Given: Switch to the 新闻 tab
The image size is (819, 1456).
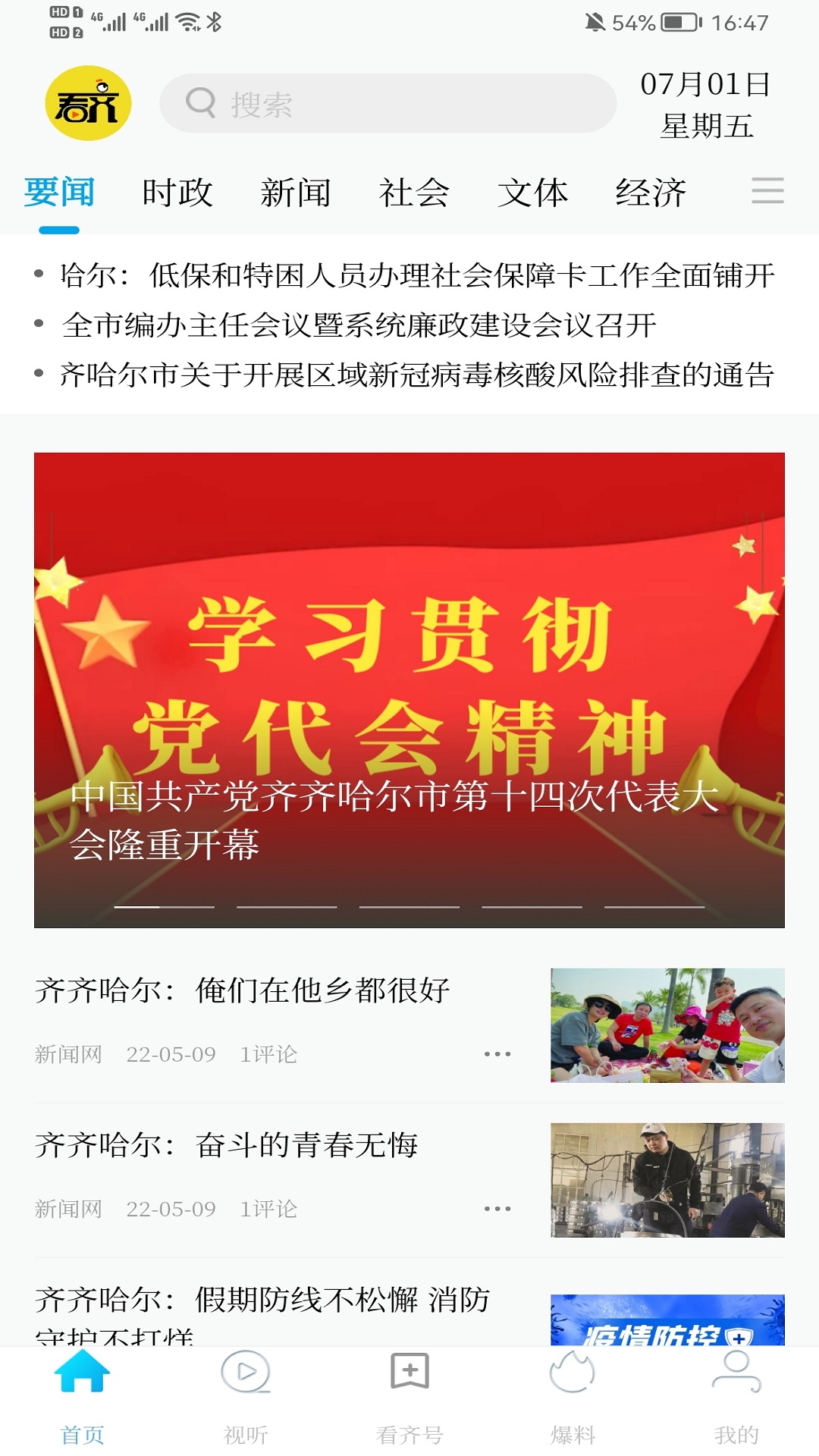Looking at the screenshot, I should [296, 193].
